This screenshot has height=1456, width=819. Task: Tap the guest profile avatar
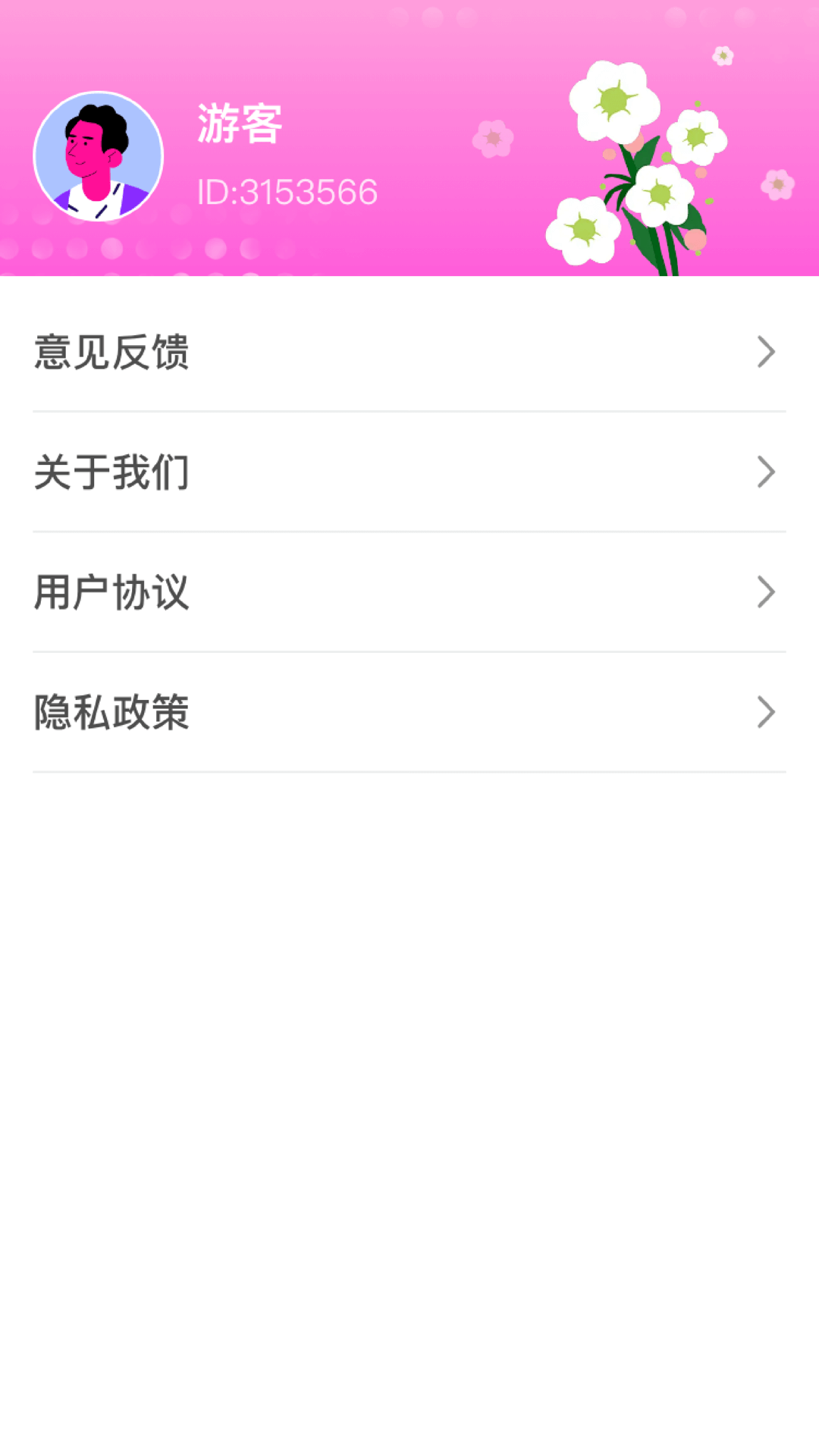pos(99,156)
